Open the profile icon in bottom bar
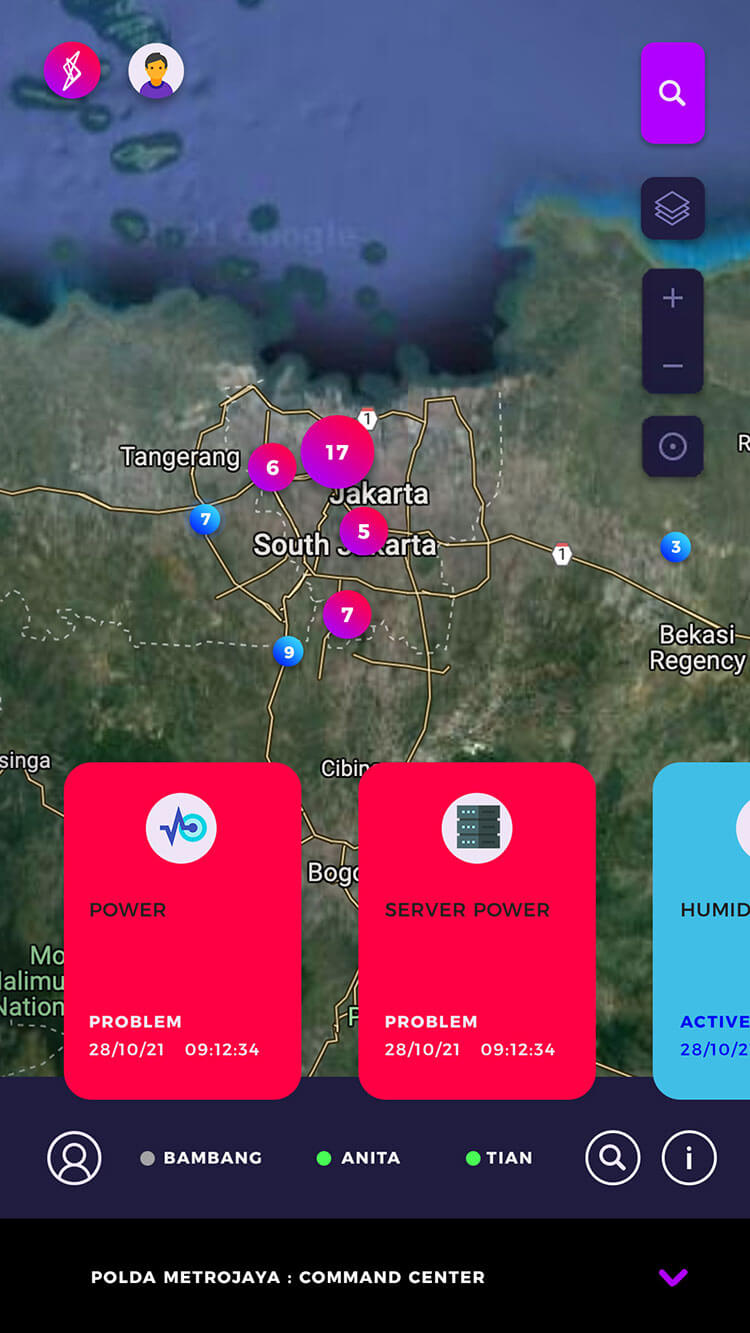This screenshot has width=750, height=1333. click(74, 1158)
